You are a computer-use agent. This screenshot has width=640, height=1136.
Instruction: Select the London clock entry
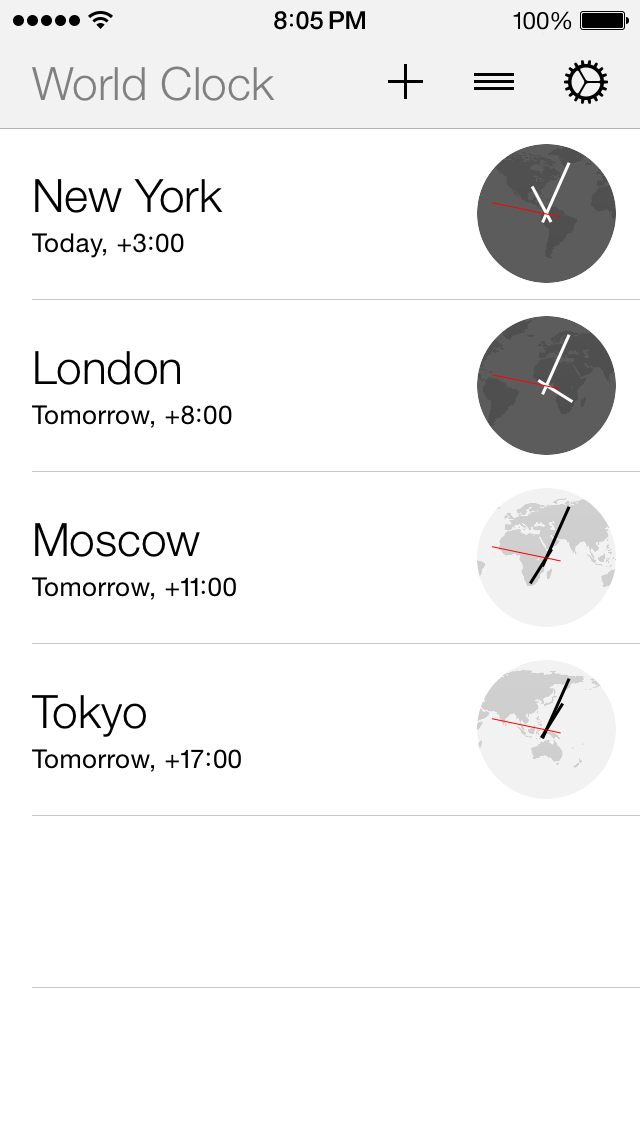(250, 386)
